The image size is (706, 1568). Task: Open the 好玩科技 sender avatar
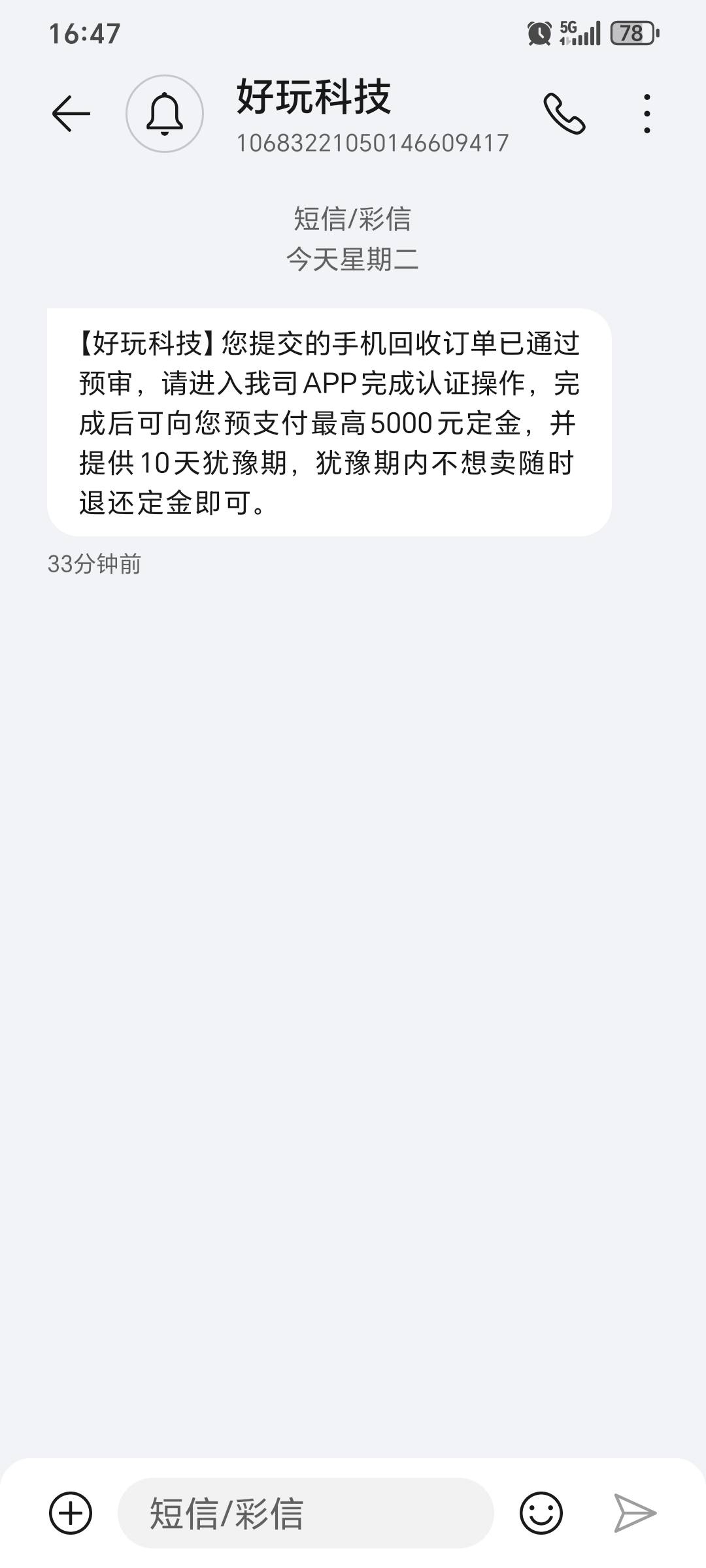point(165,114)
